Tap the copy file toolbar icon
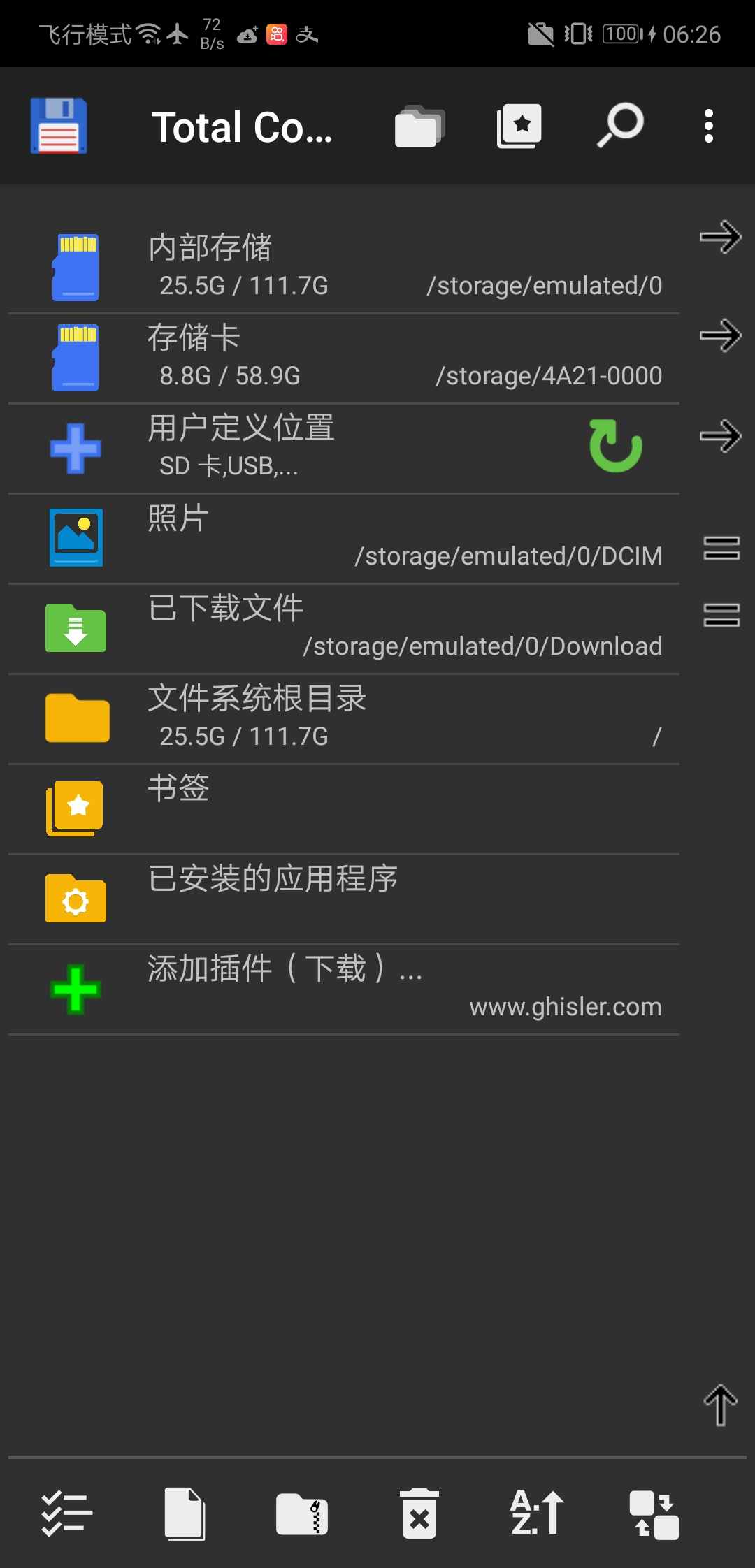The image size is (755, 1568). pos(185,1513)
